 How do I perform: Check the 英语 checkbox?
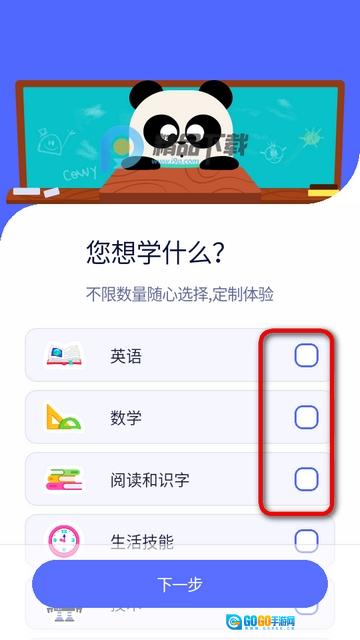click(306, 355)
